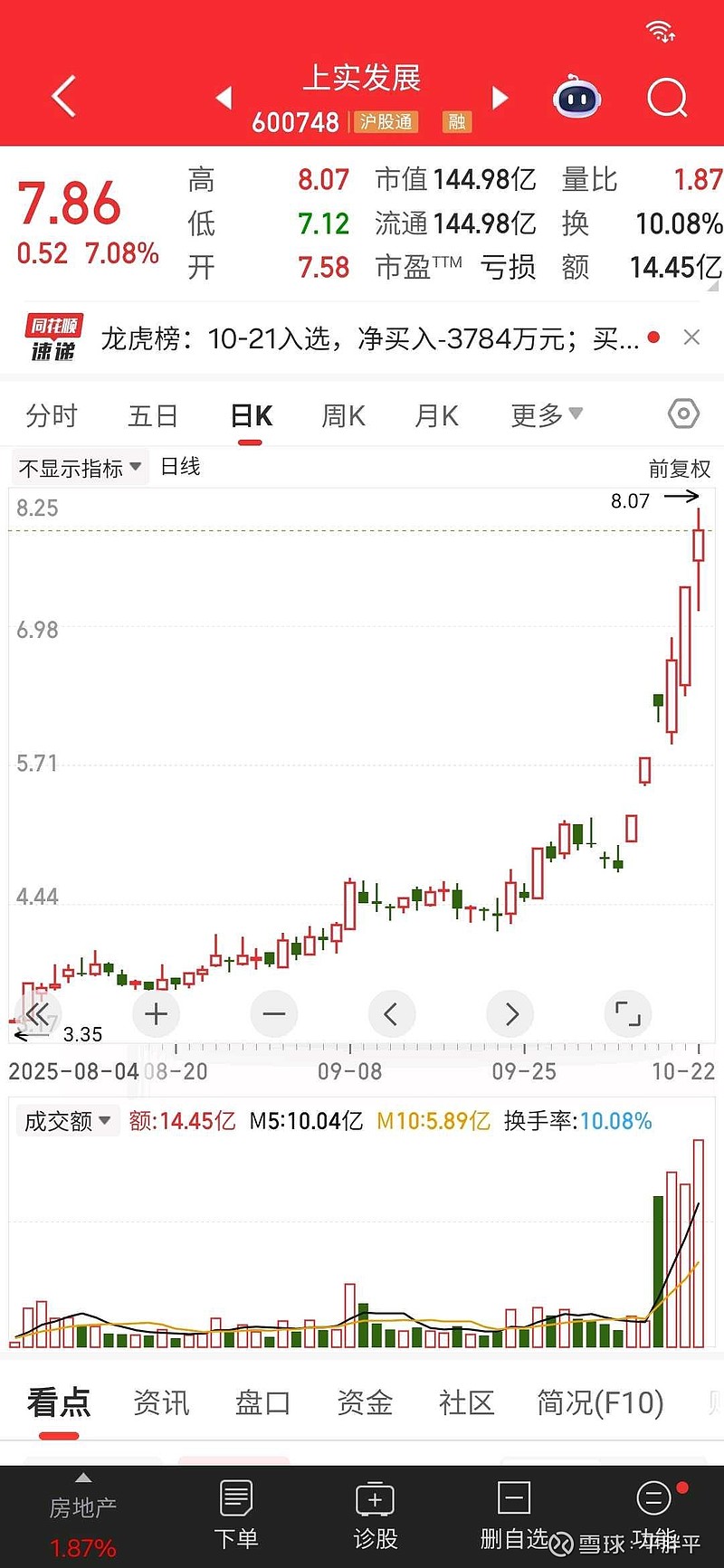Expand the 不显示指标 indicator dropdown
724x1568 pixels.
pos(80,468)
